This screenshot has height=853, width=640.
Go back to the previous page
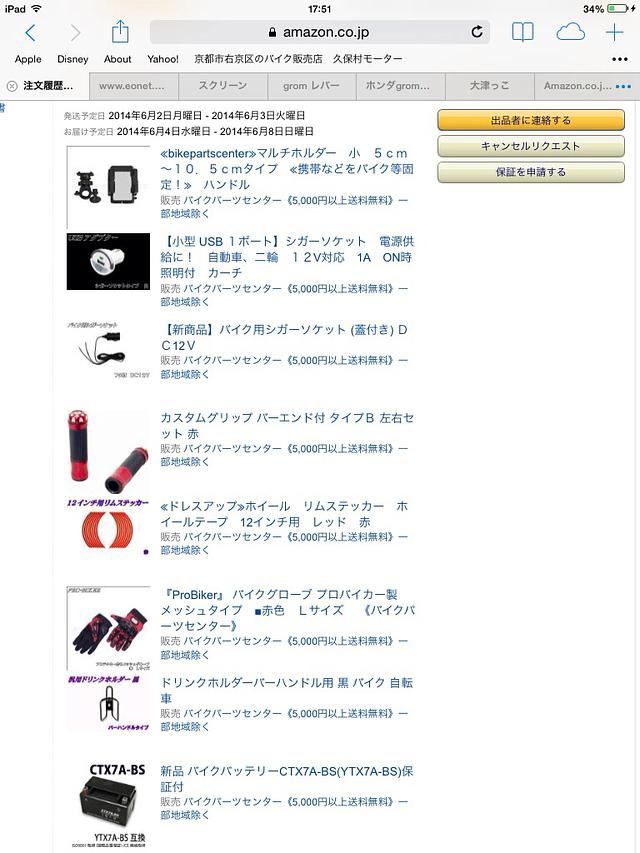[30, 32]
